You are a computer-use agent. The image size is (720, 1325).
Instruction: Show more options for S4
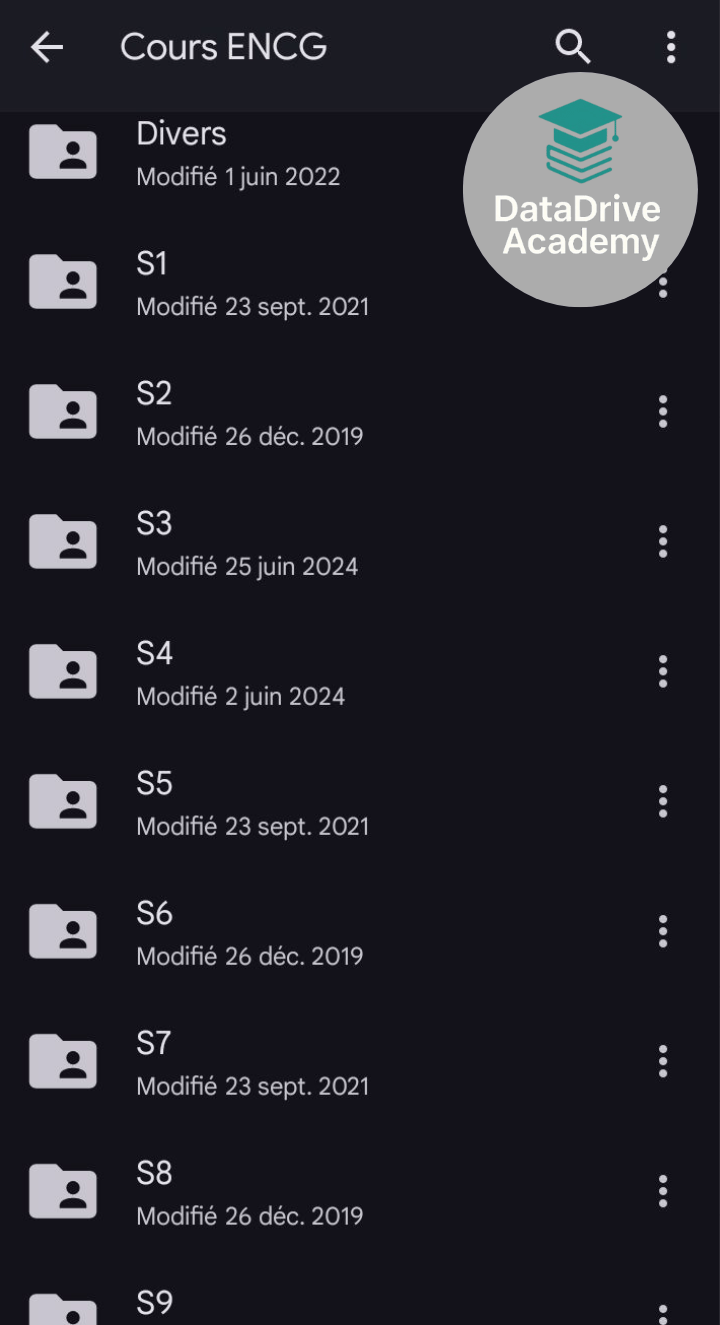click(662, 672)
